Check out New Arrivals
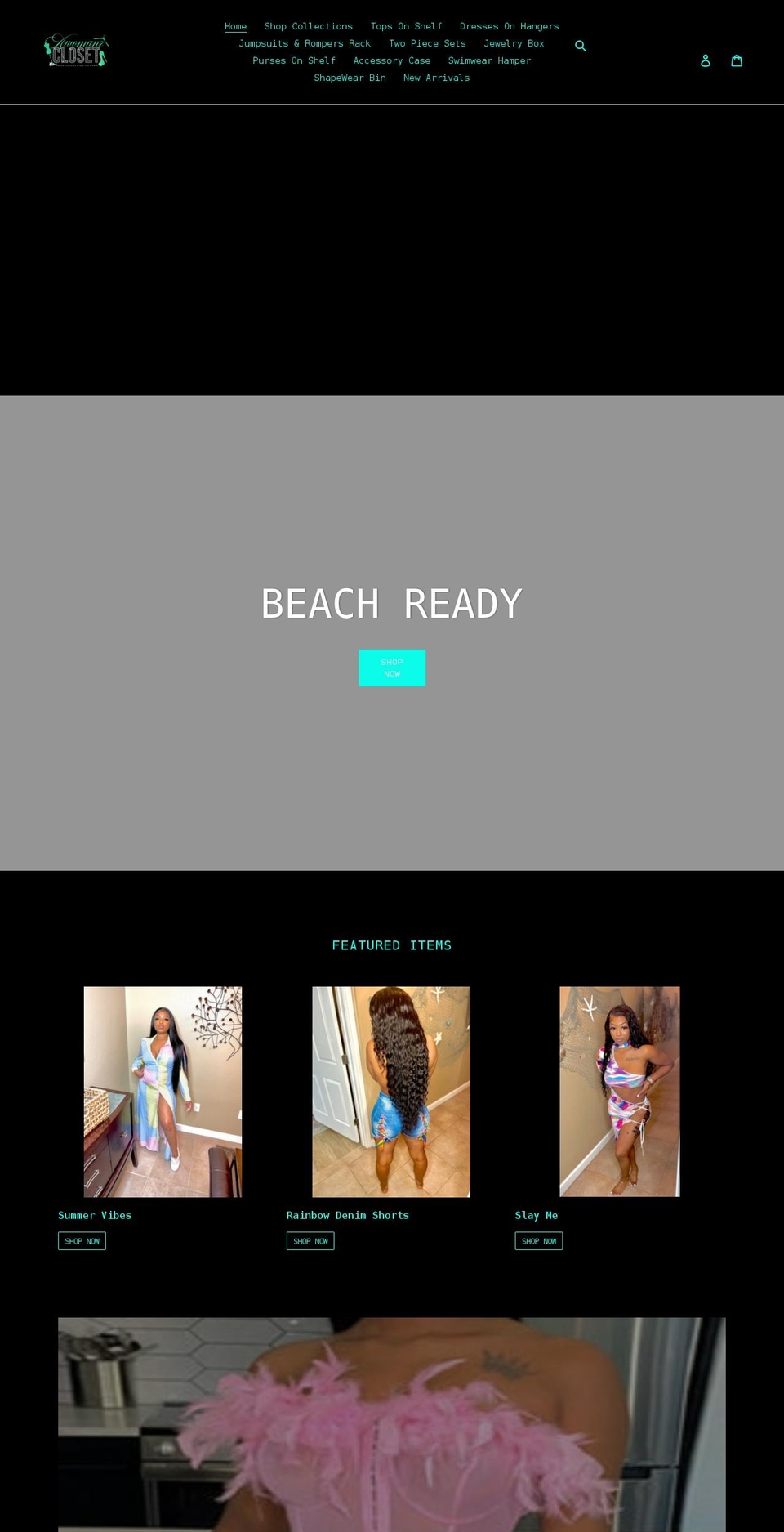Screen dimensions: 784x1532 (x=436, y=77)
